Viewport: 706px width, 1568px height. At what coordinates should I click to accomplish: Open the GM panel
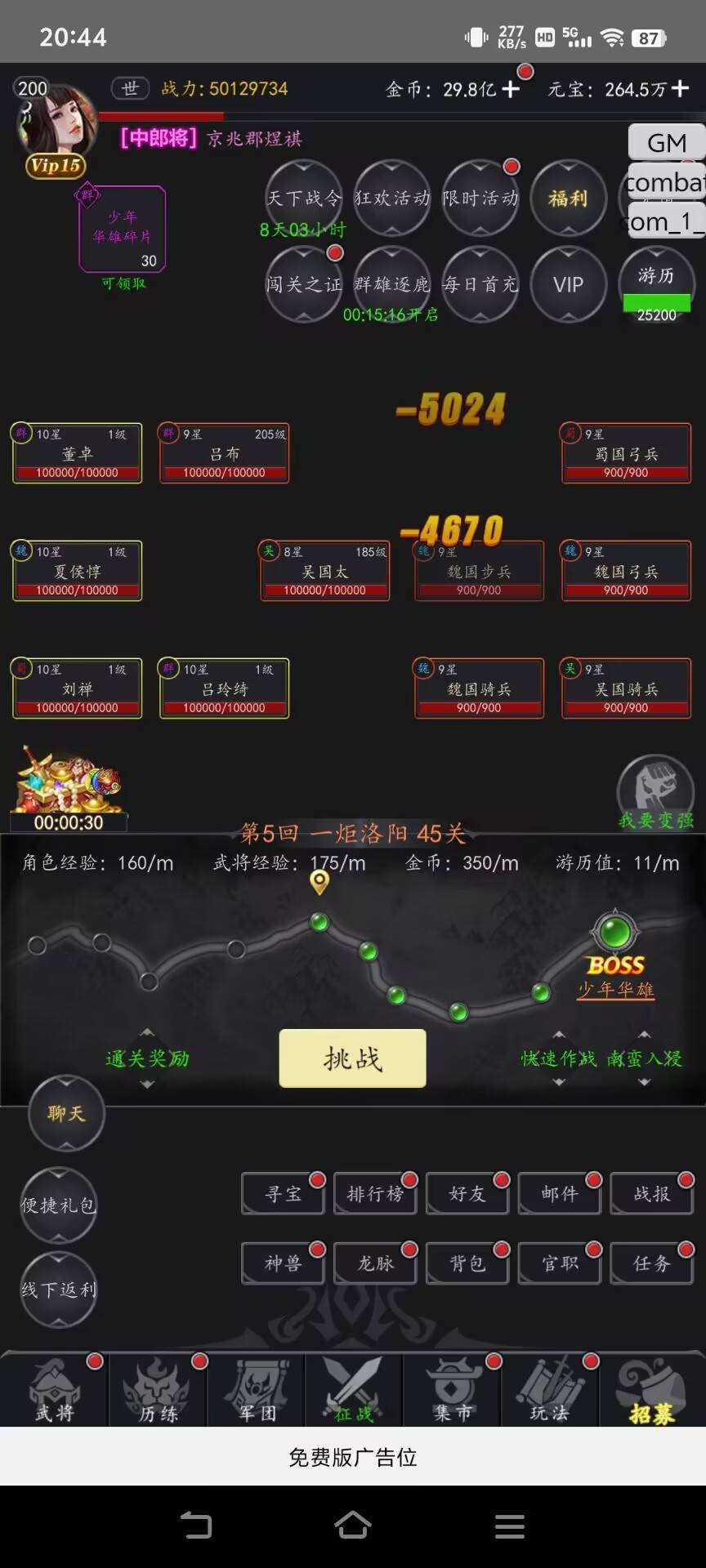667,143
